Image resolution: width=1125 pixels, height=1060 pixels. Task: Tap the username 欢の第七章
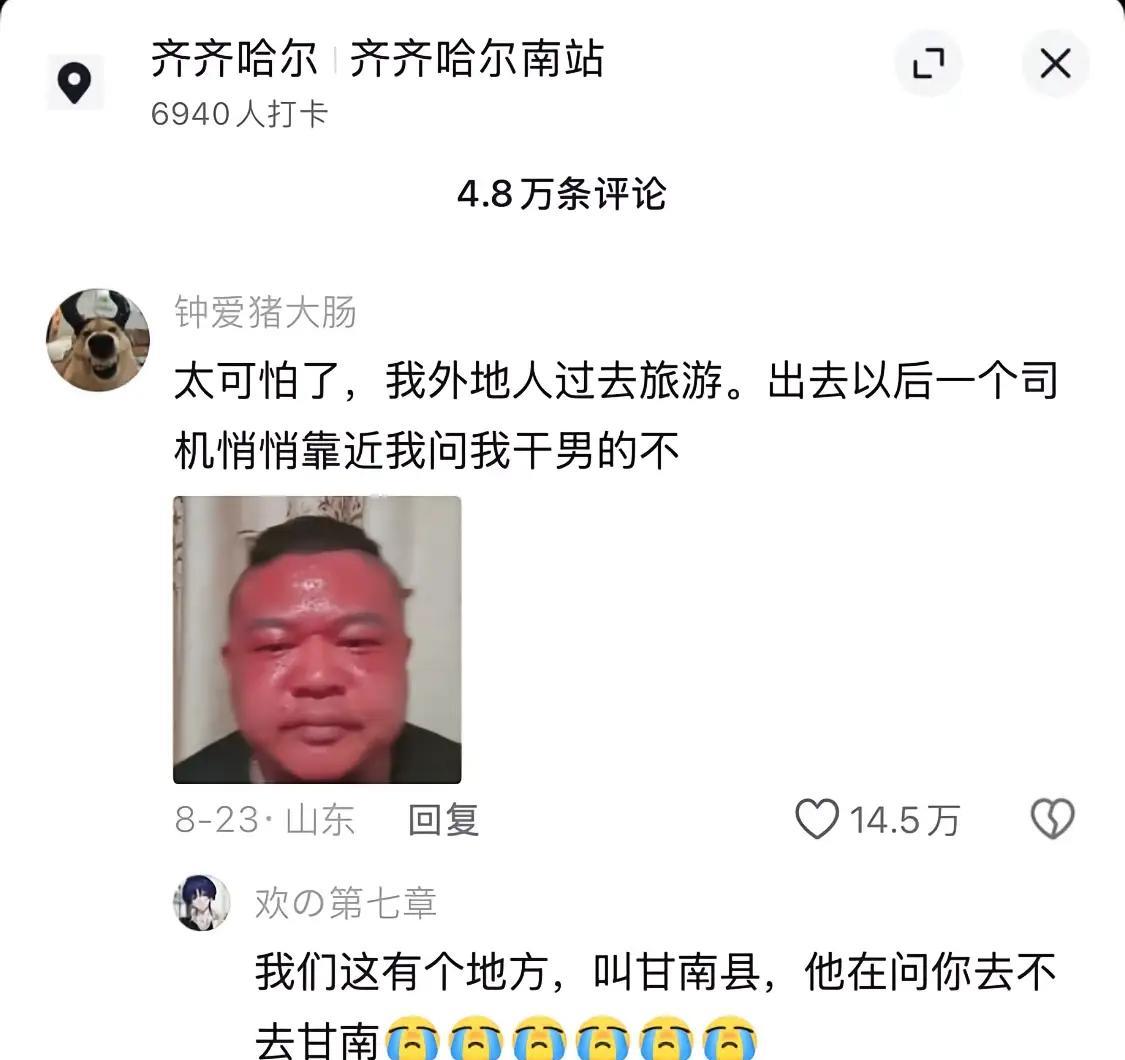coord(346,903)
